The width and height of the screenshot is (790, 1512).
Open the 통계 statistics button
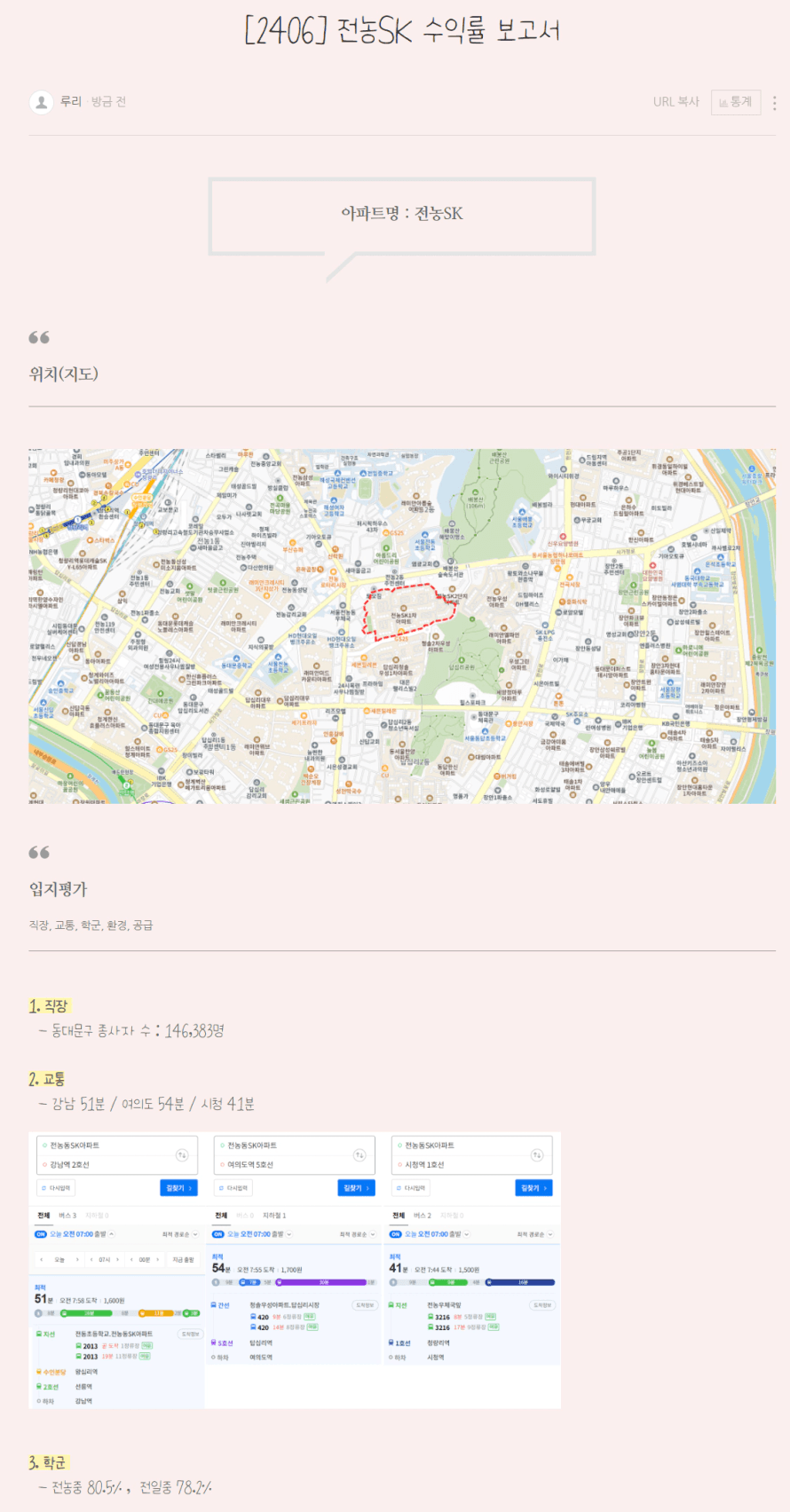point(736,102)
